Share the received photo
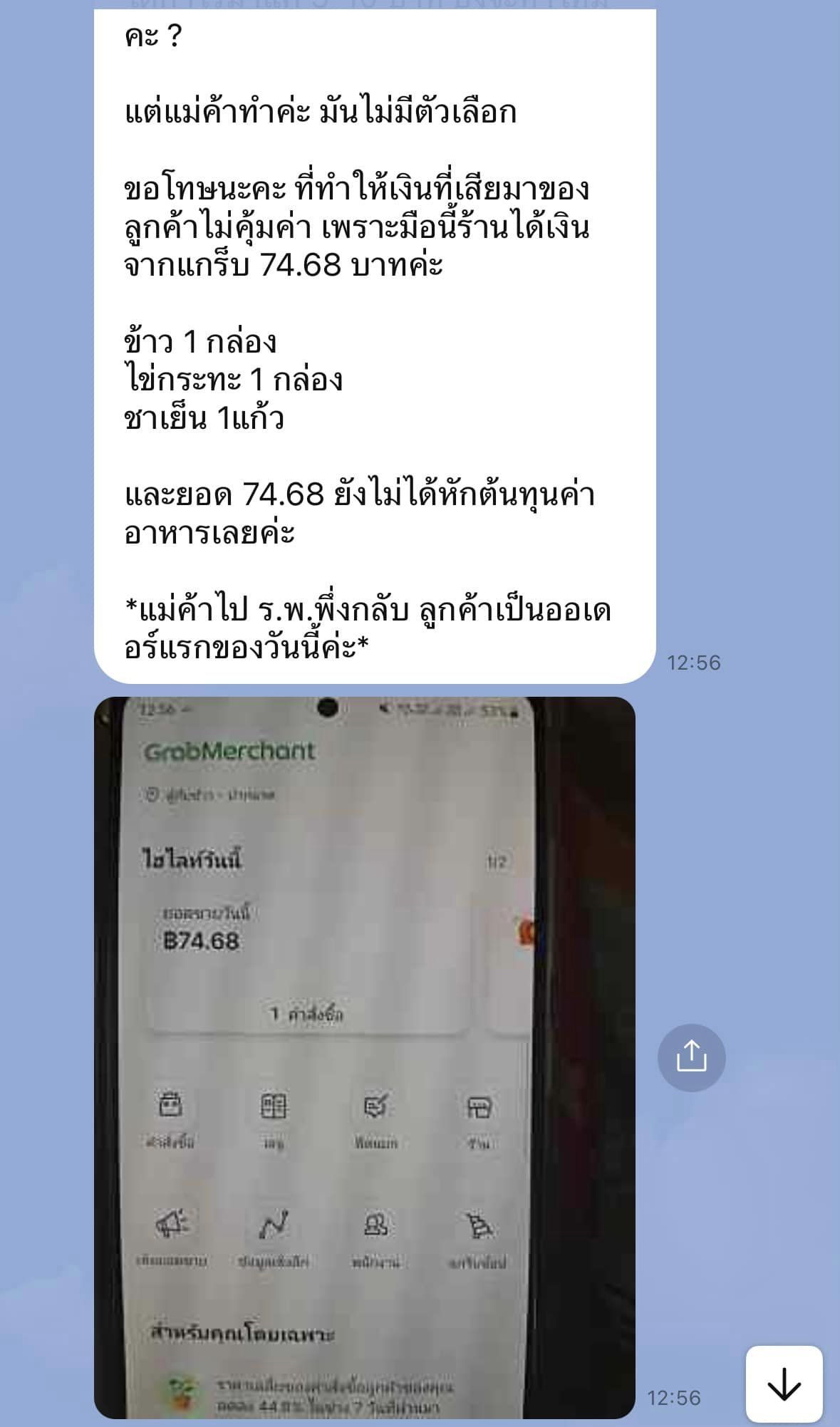 click(x=691, y=1057)
